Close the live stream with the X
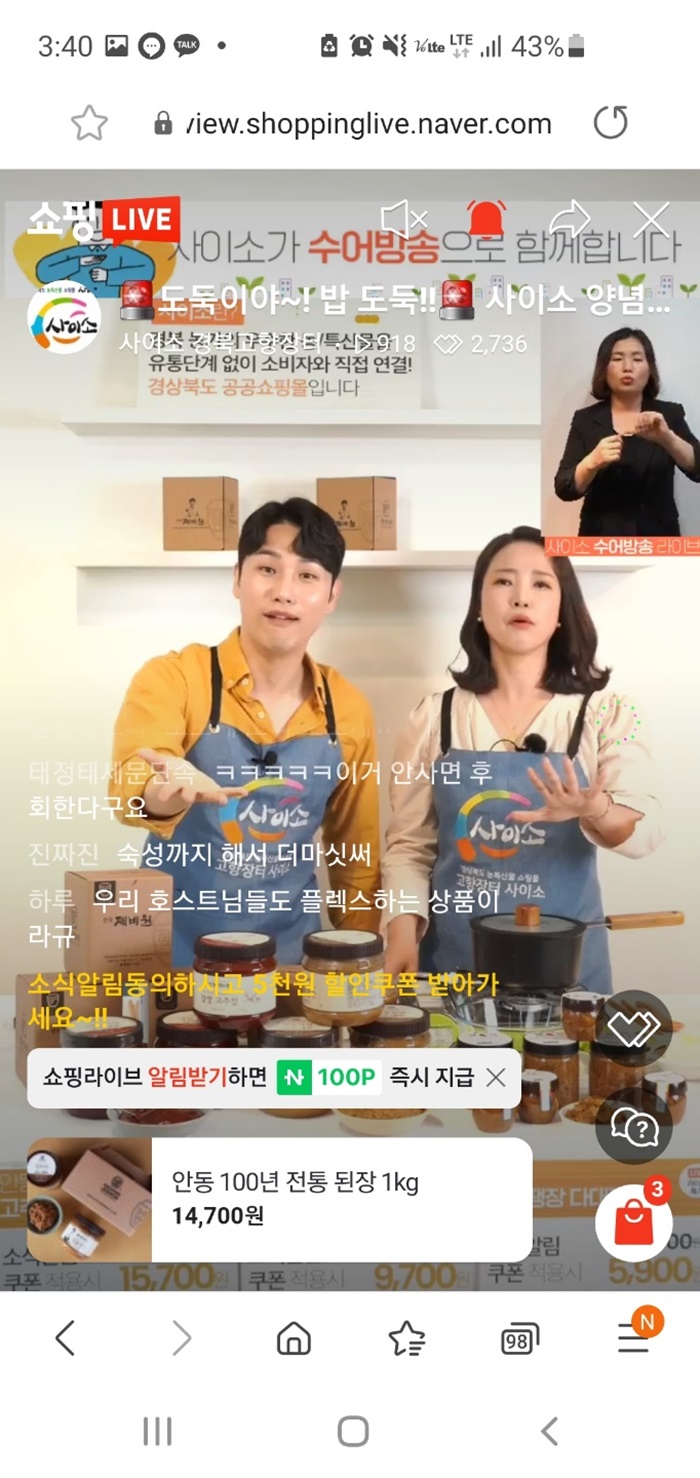This screenshot has width=700, height=1478. pyautogui.click(x=652, y=219)
